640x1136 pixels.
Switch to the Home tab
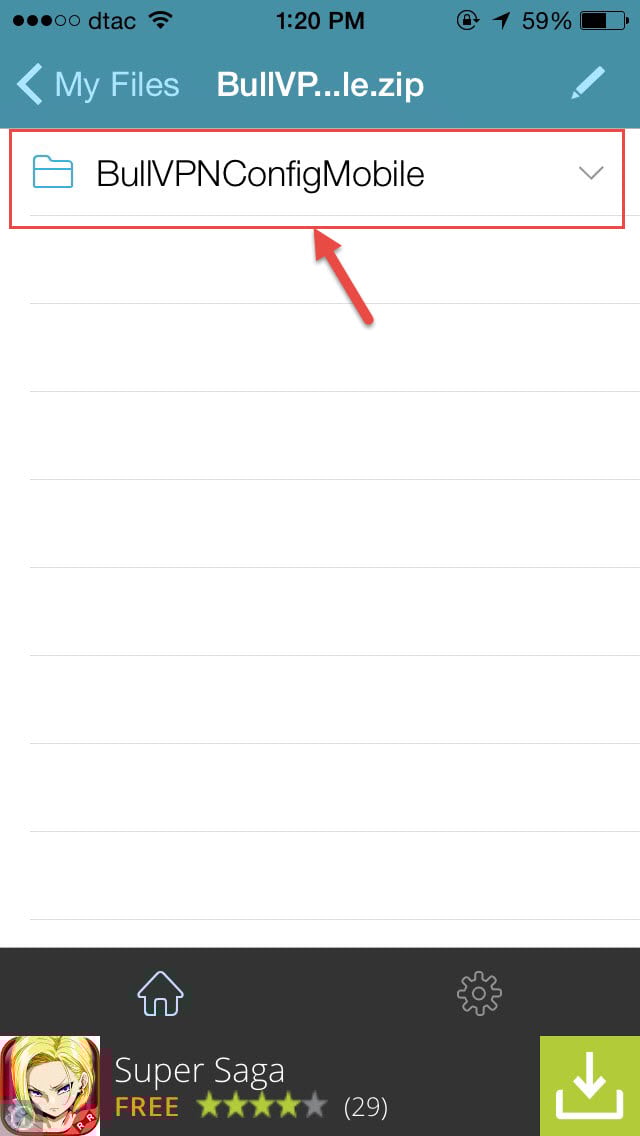[x=160, y=992]
